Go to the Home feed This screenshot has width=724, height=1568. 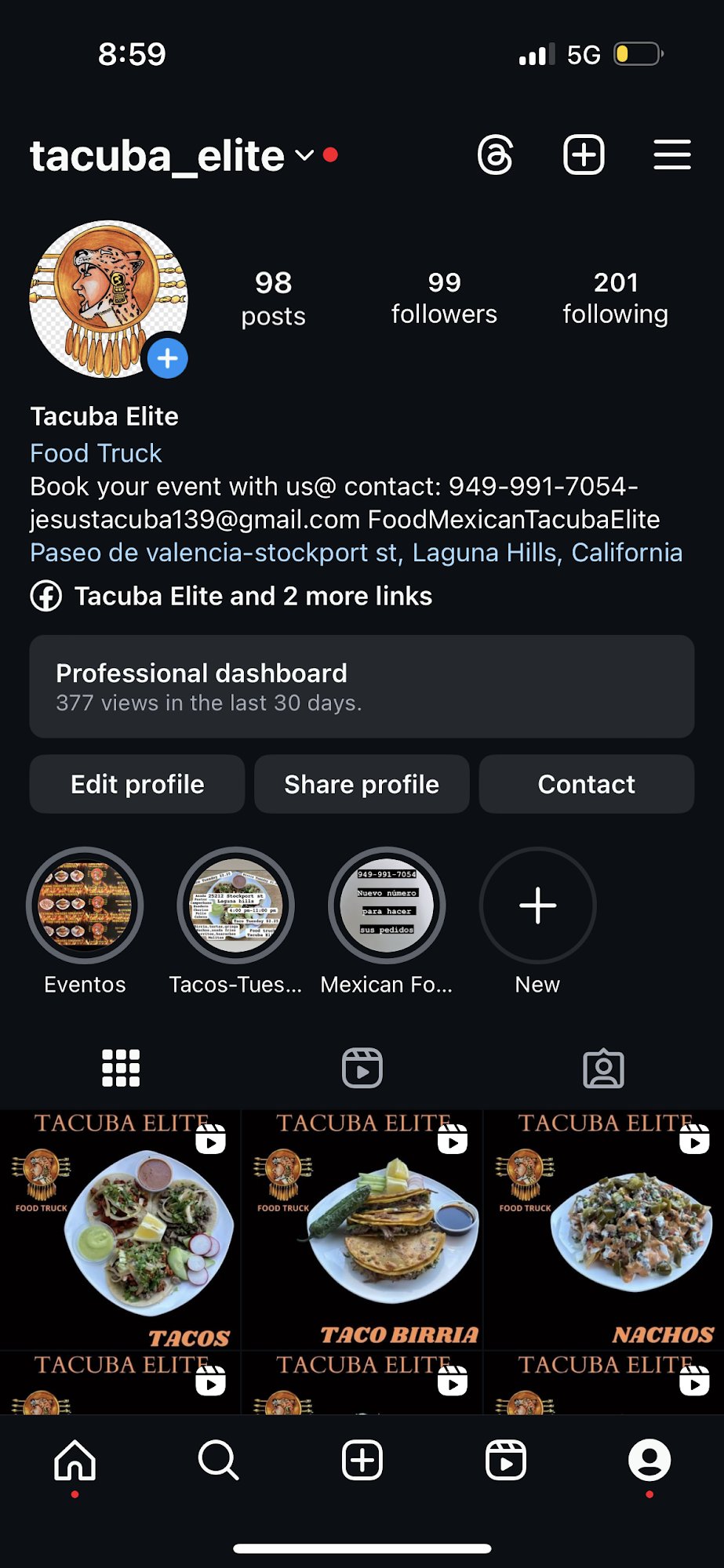75,1461
